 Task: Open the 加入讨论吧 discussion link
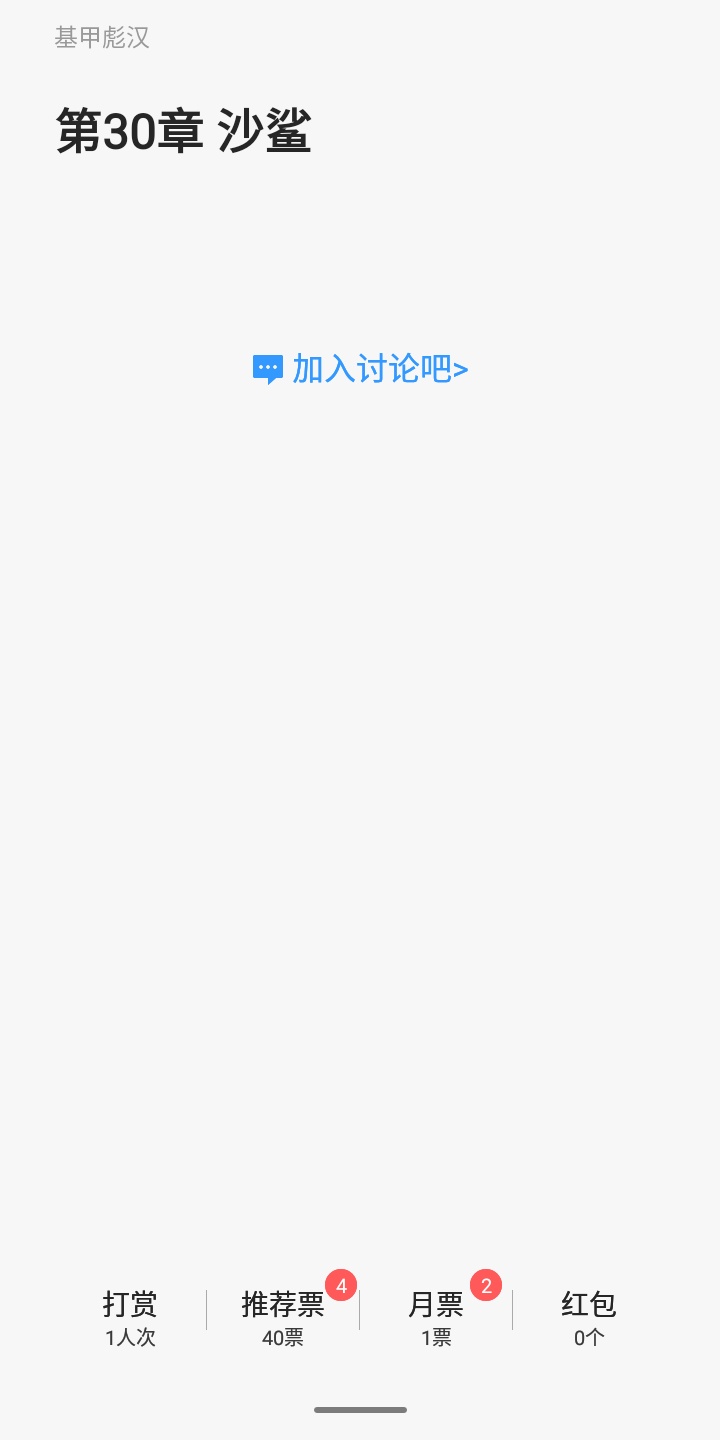click(x=361, y=369)
